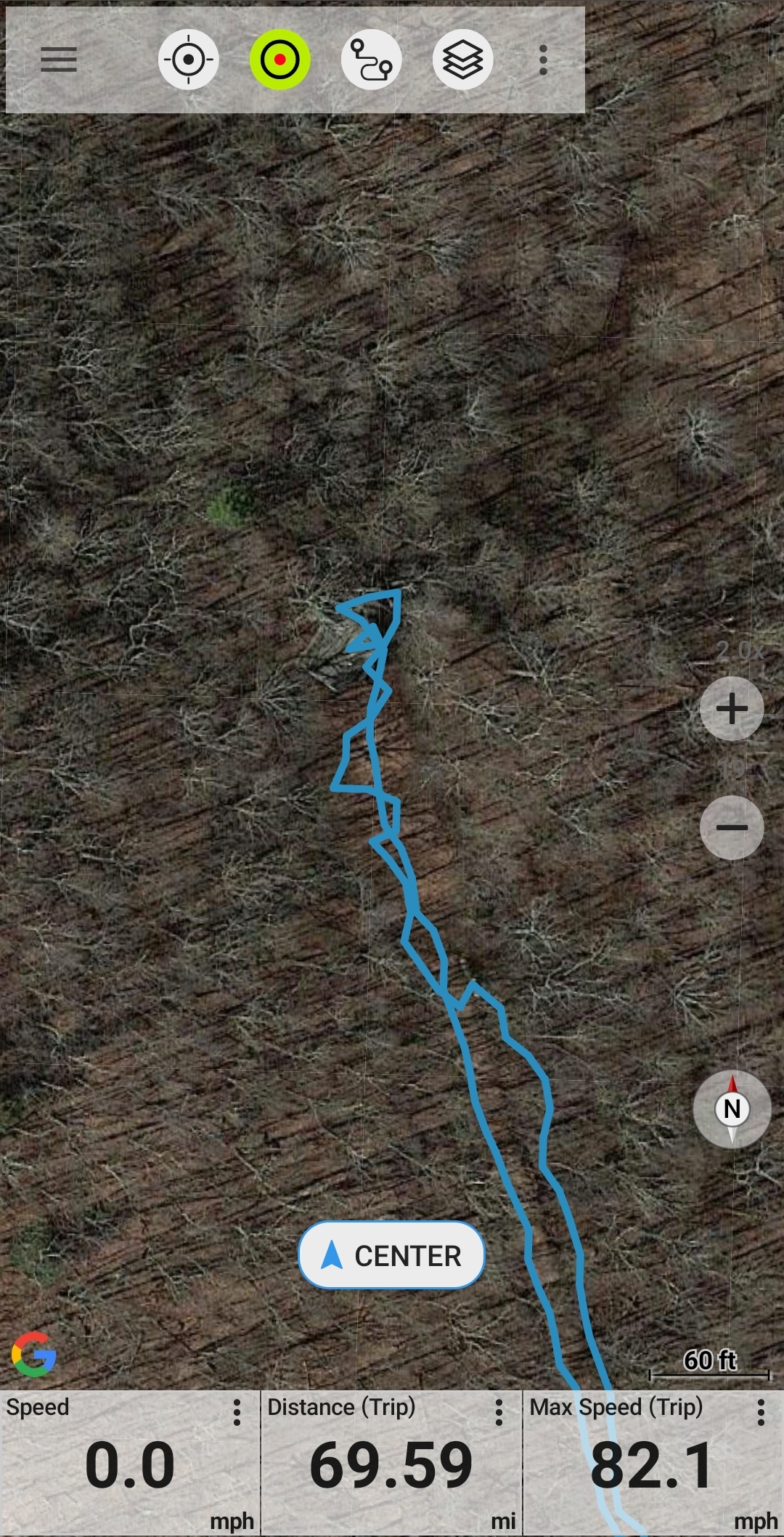Tap the compass to reset north
Image resolution: width=784 pixels, height=1537 pixels.
click(732, 1109)
